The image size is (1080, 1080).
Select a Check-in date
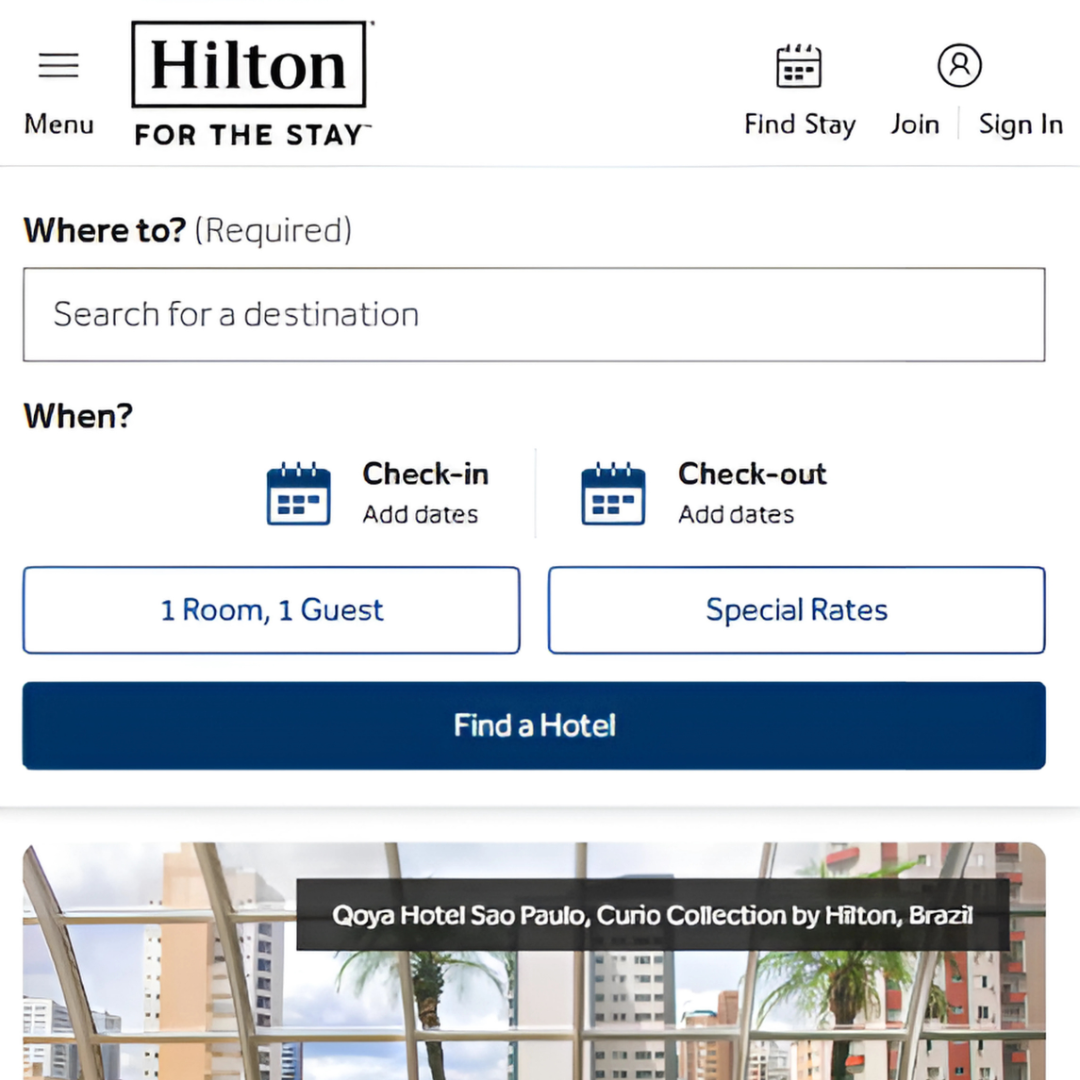tap(378, 493)
